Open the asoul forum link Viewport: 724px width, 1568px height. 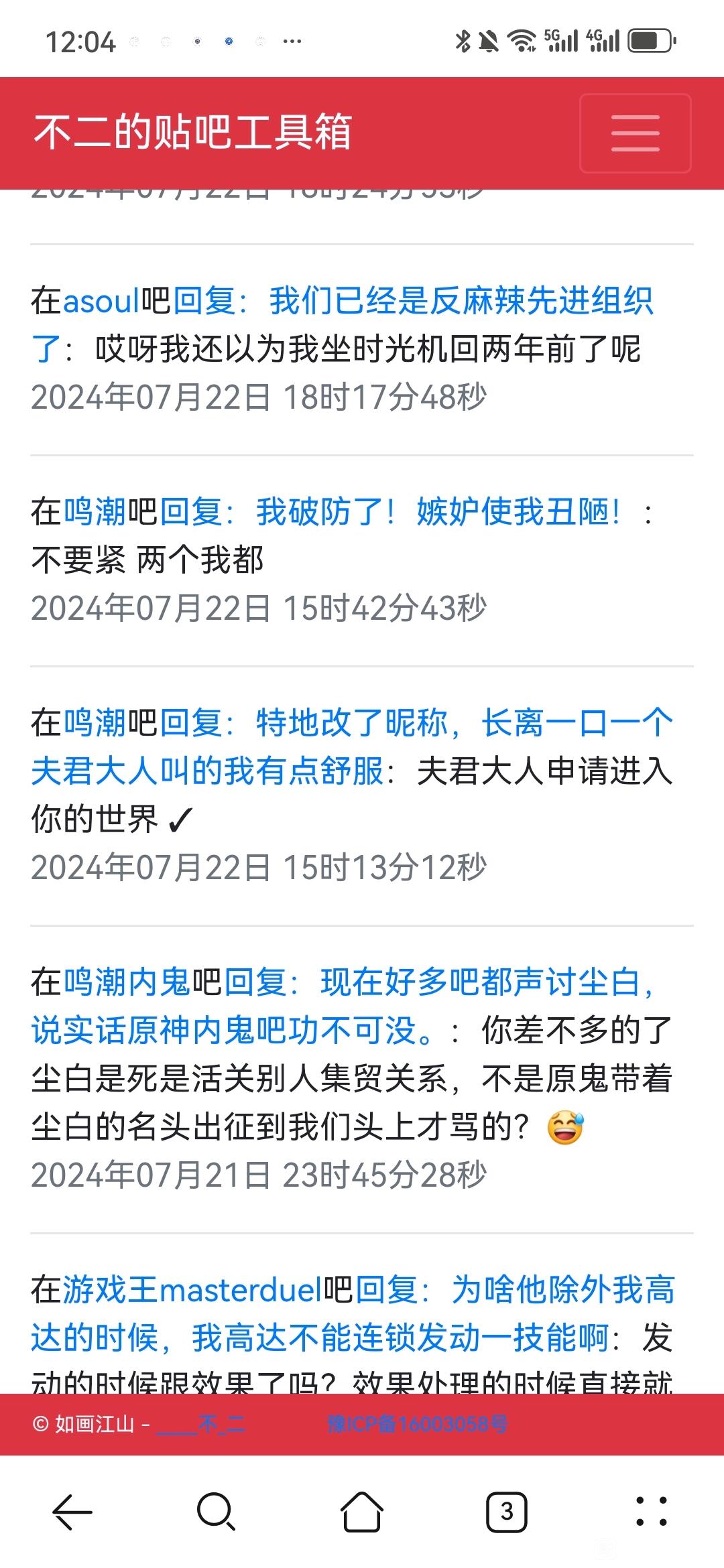[101, 301]
